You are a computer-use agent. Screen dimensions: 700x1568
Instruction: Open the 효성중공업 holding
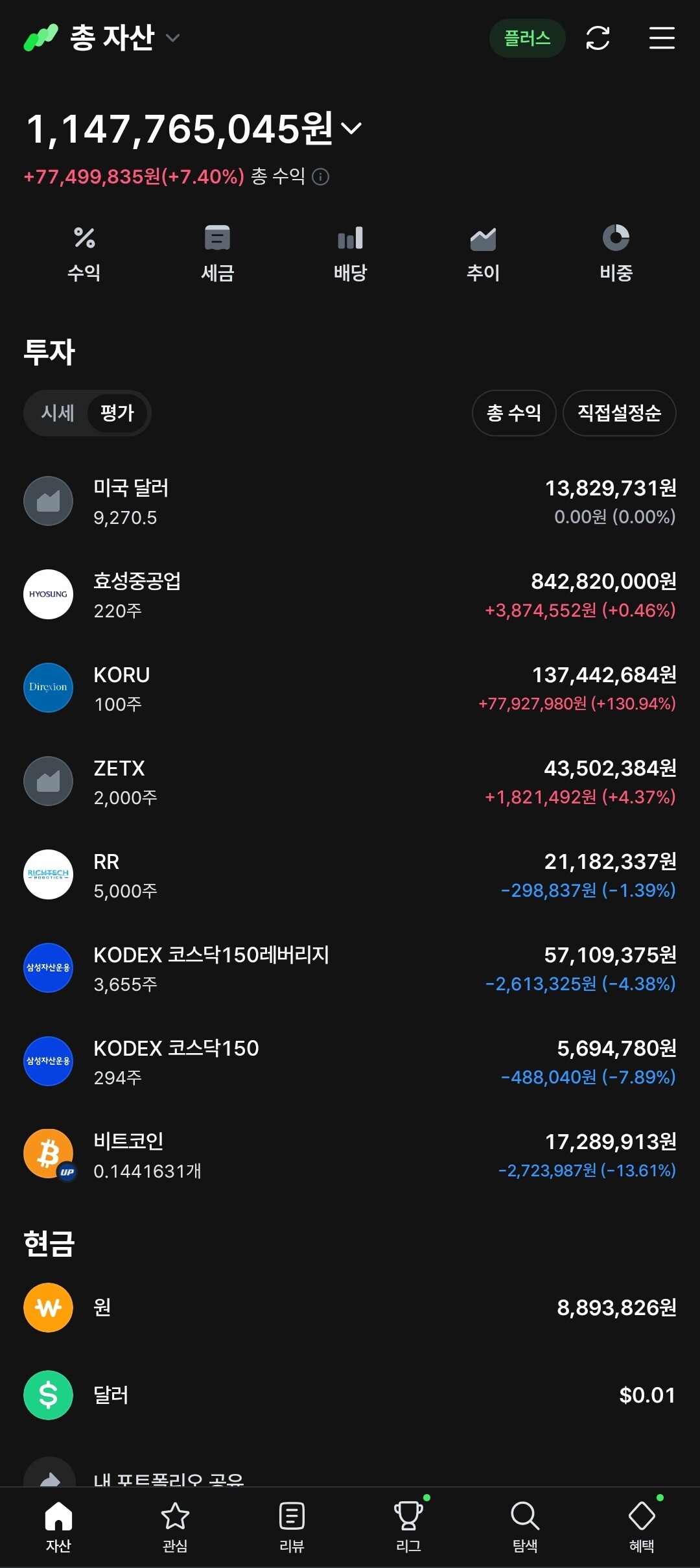click(x=350, y=595)
